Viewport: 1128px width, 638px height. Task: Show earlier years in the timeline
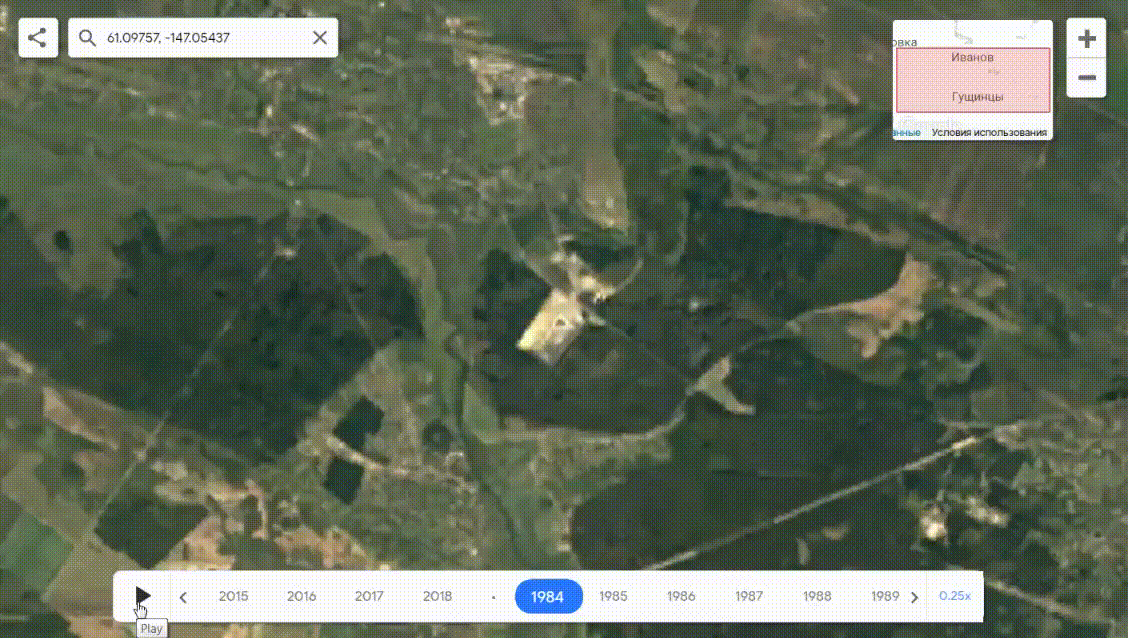coord(183,597)
